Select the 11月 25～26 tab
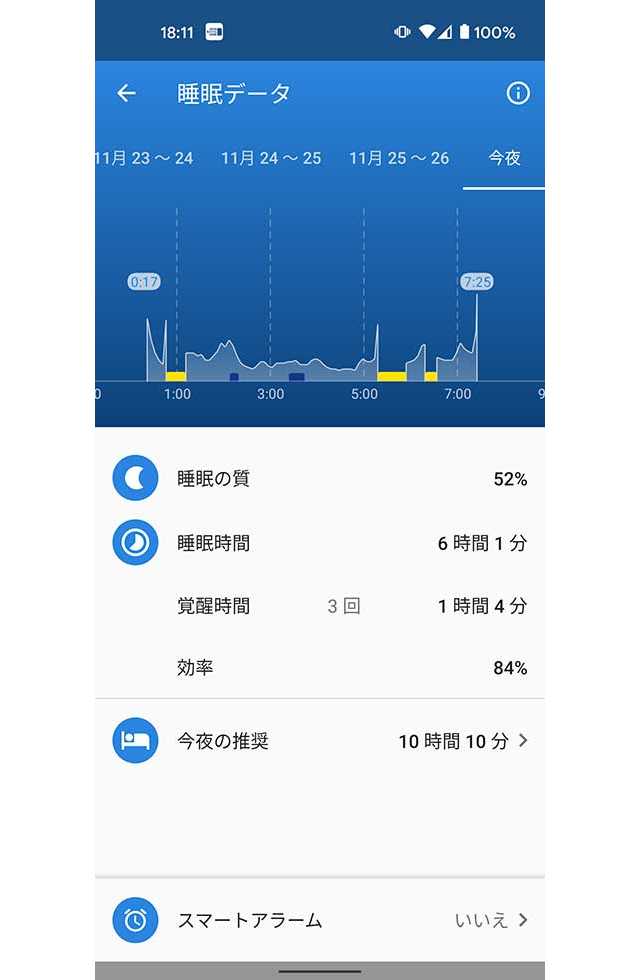The height and width of the screenshot is (980, 640). [x=399, y=158]
